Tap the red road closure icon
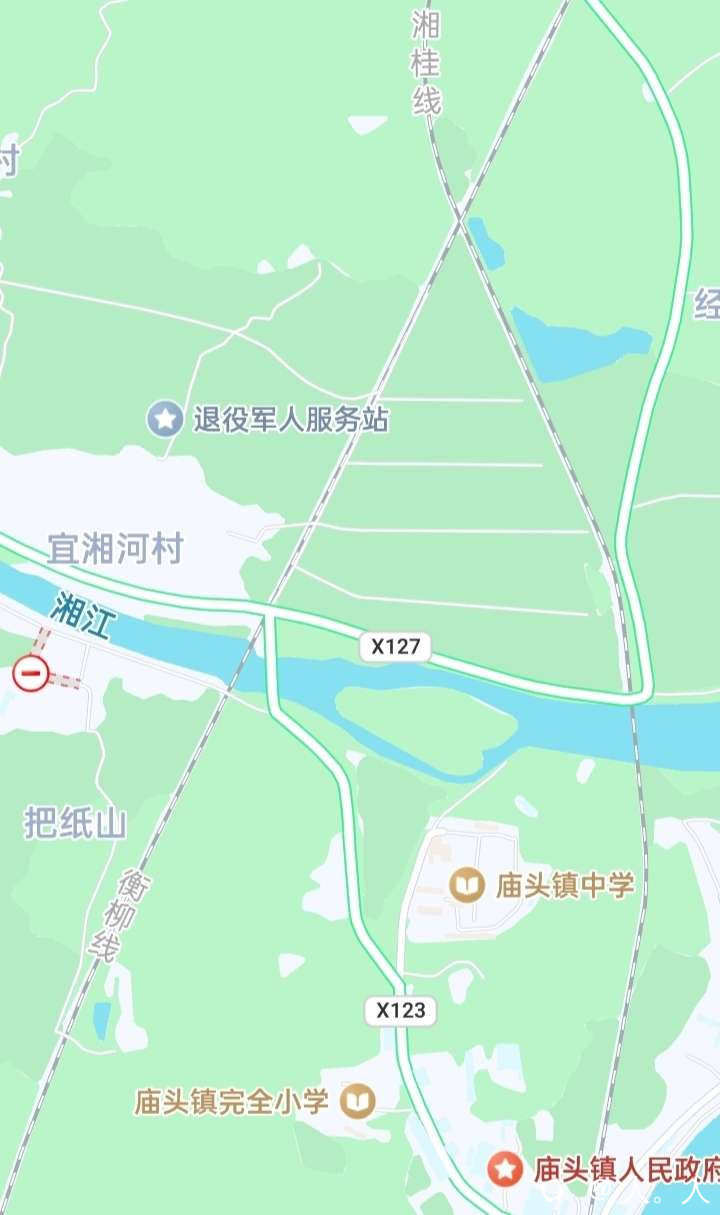This screenshot has width=720, height=1215. pos(31,674)
